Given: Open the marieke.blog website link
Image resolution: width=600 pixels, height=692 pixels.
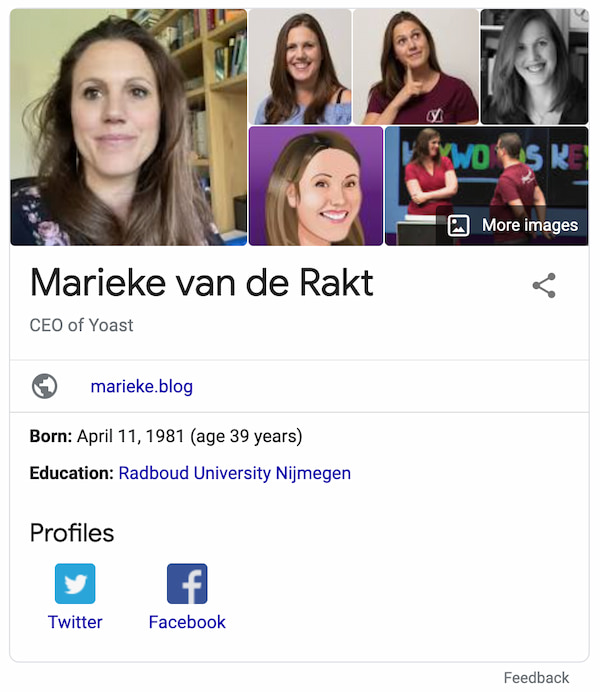Looking at the screenshot, I should (x=141, y=386).
